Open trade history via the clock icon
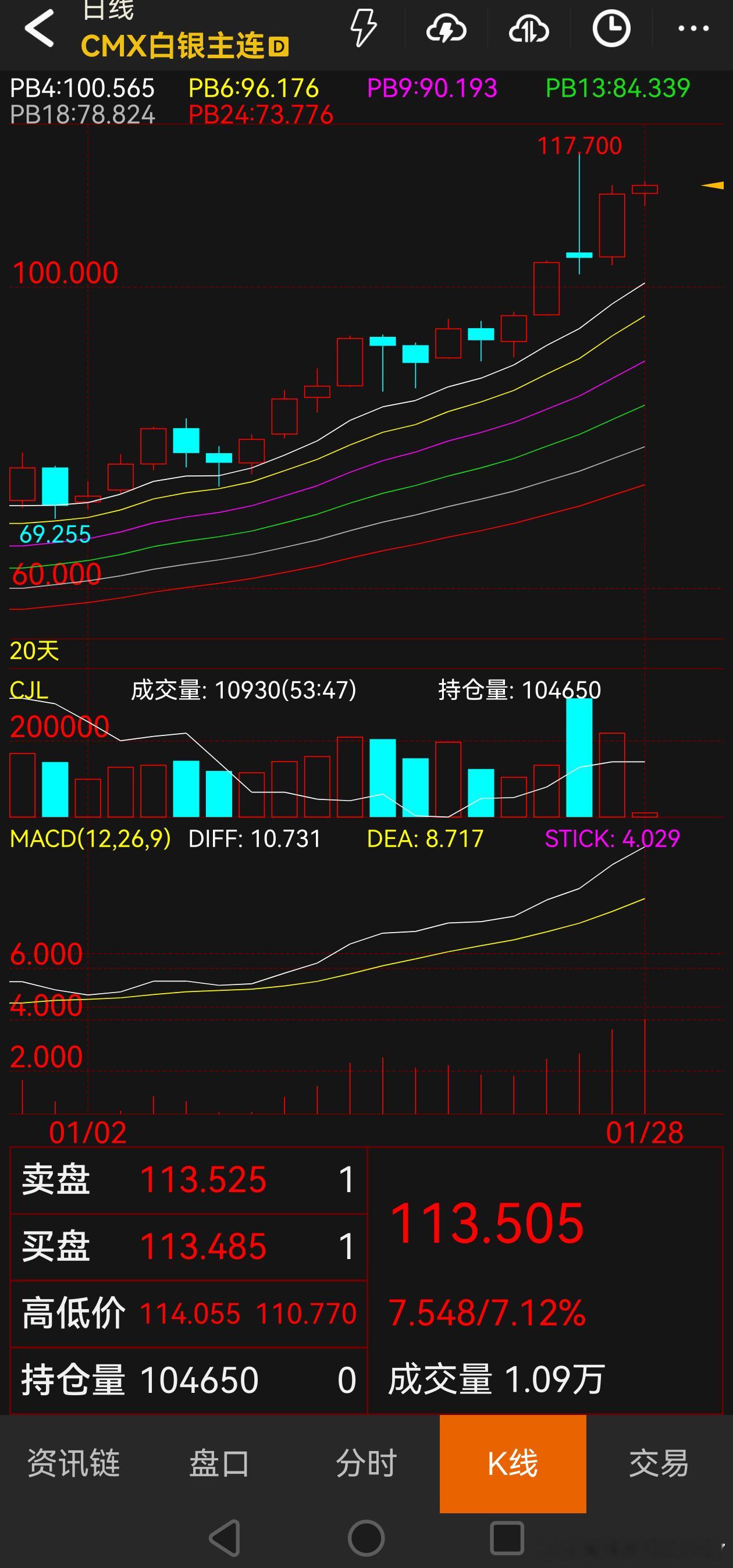Screen dimensions: 733x1568 click(x=612, y=29)
